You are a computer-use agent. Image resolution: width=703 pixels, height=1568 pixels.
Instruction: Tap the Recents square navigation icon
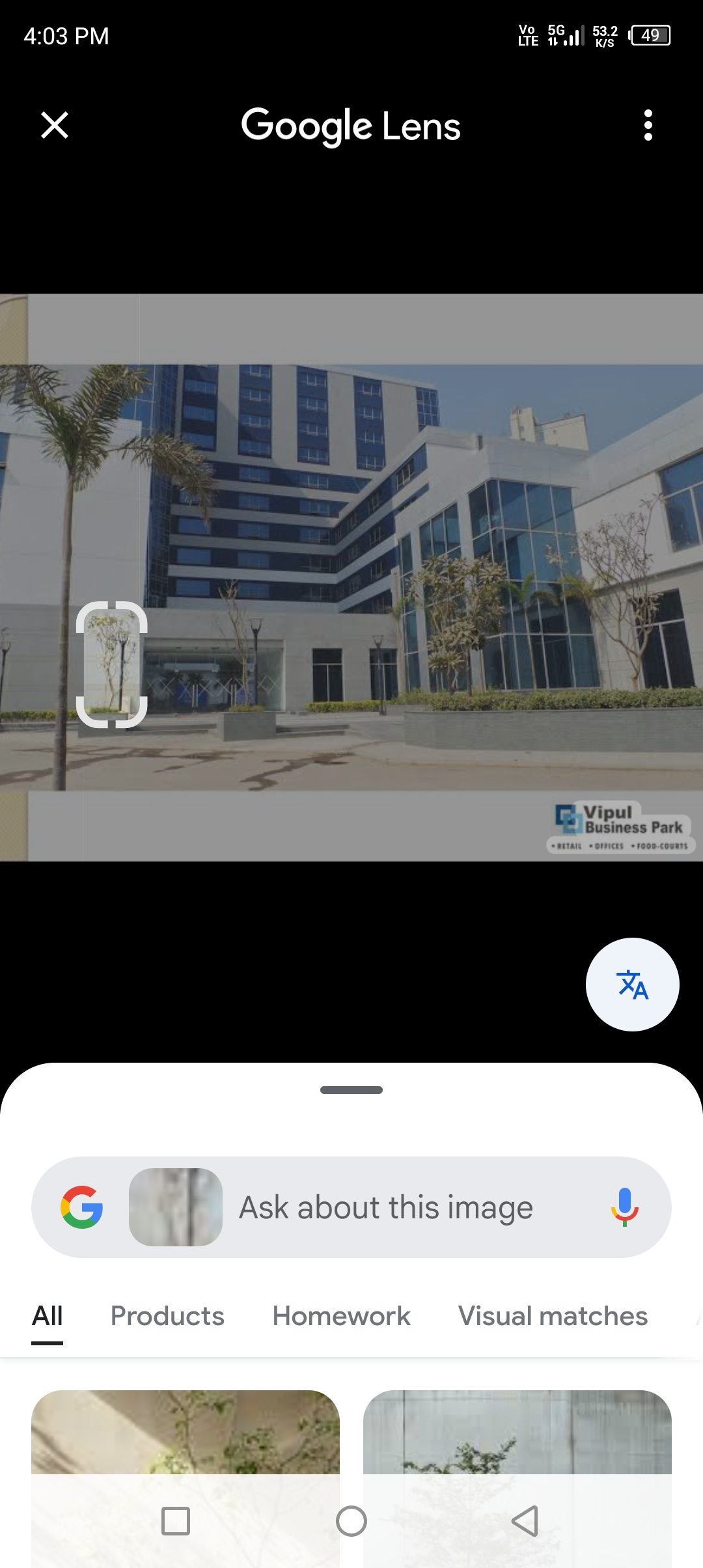(176, 1522)
